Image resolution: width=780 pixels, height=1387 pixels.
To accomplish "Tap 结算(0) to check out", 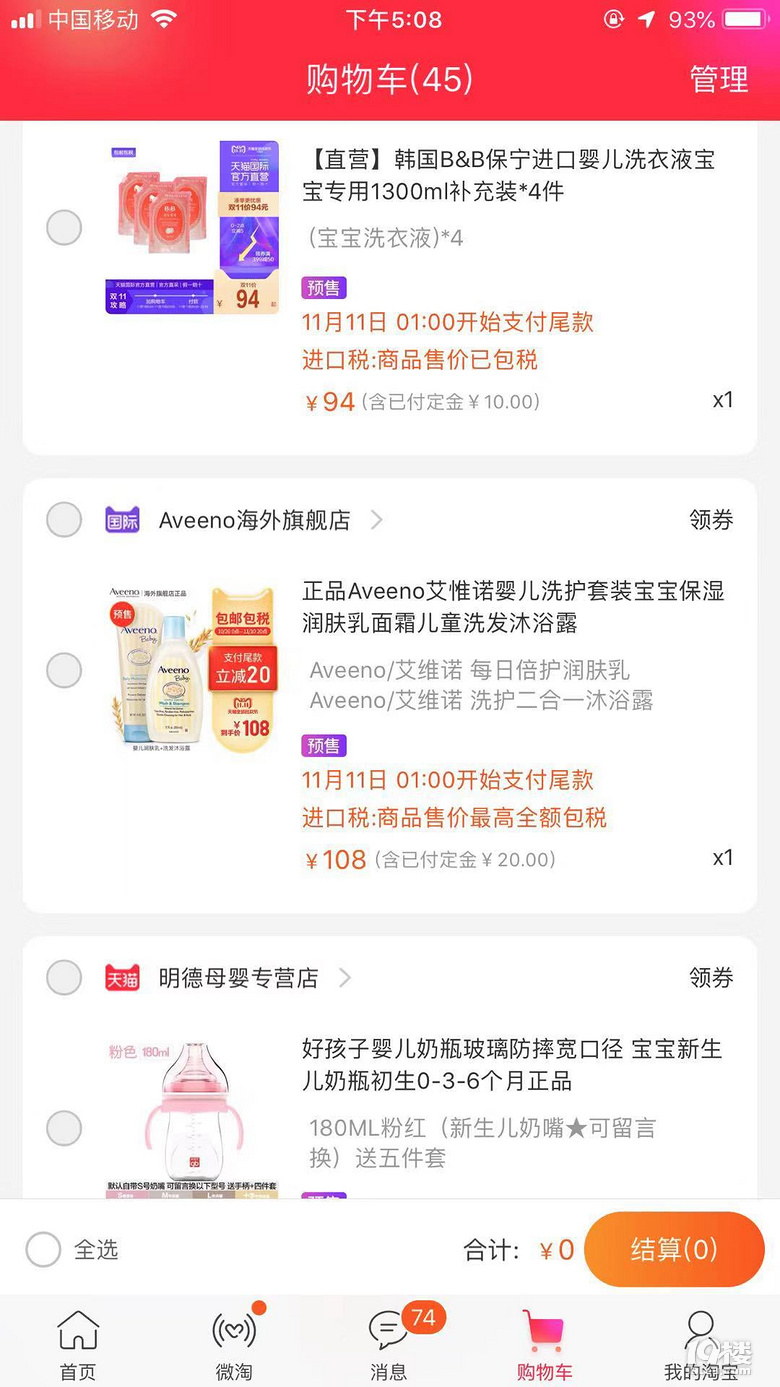I will [673, 1250].
